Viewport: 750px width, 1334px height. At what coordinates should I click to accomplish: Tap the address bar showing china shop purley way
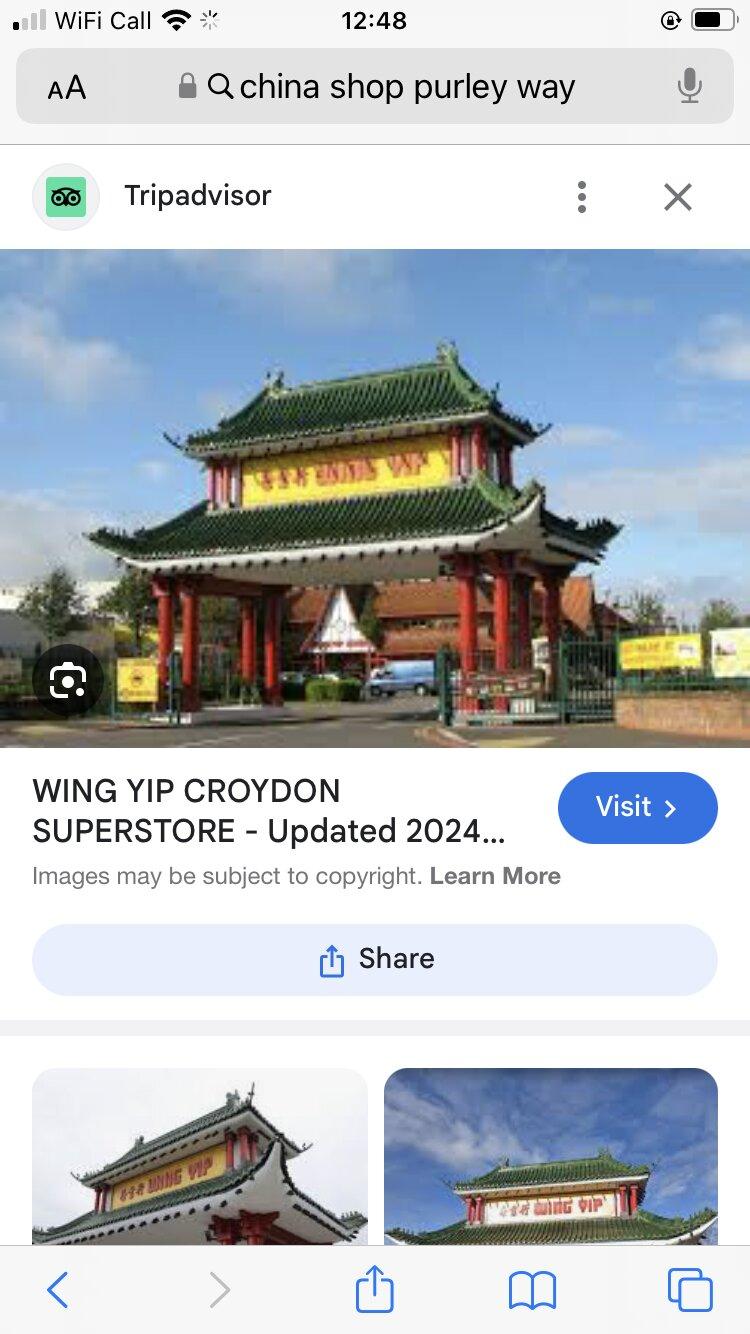pyautogui.click(x=390, y=87)
